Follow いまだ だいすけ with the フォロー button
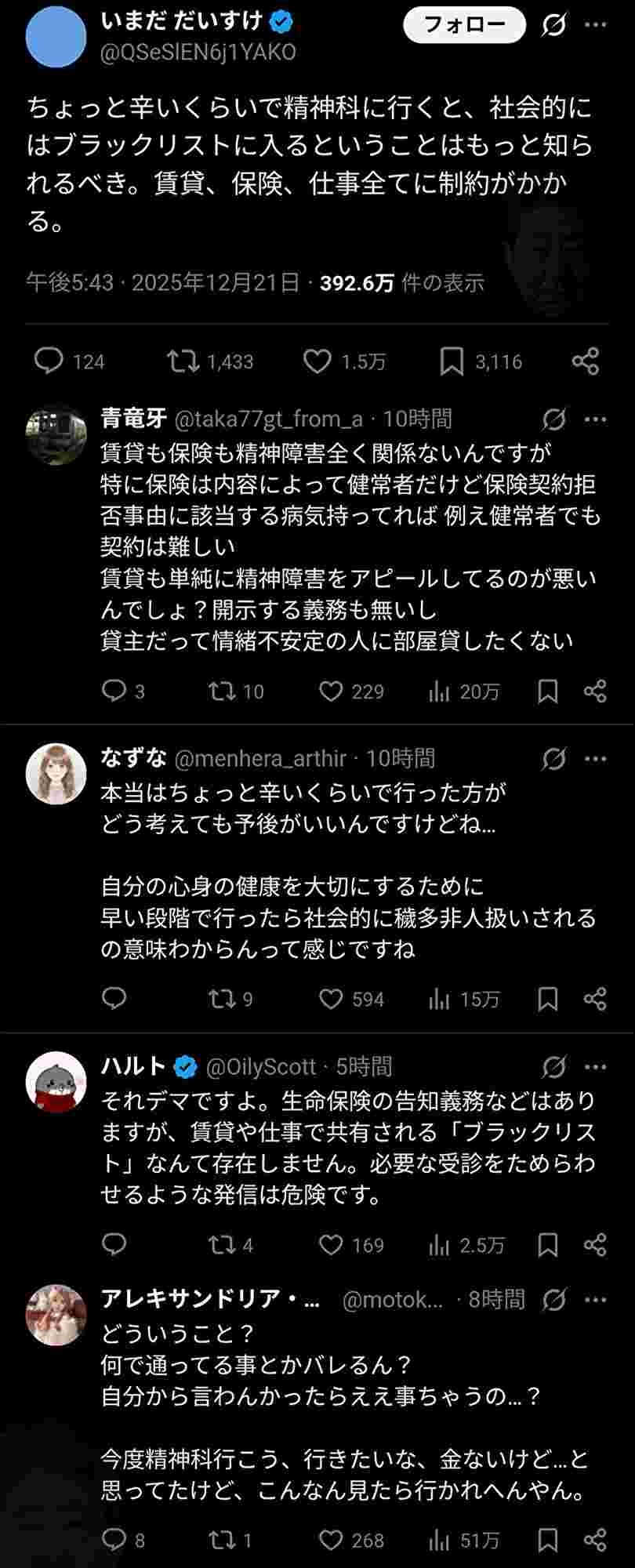 (x=464, y=24)
